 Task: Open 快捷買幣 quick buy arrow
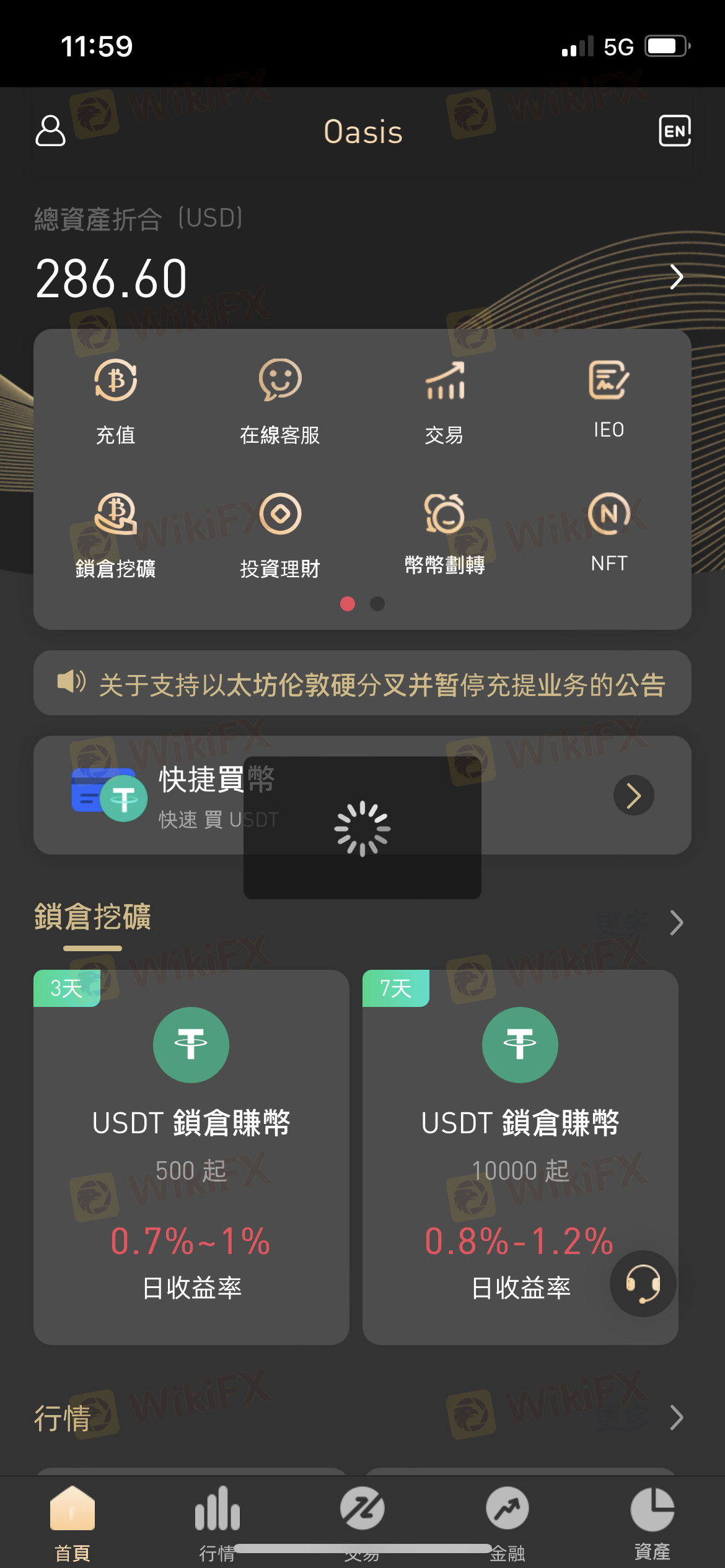point(633,796)
